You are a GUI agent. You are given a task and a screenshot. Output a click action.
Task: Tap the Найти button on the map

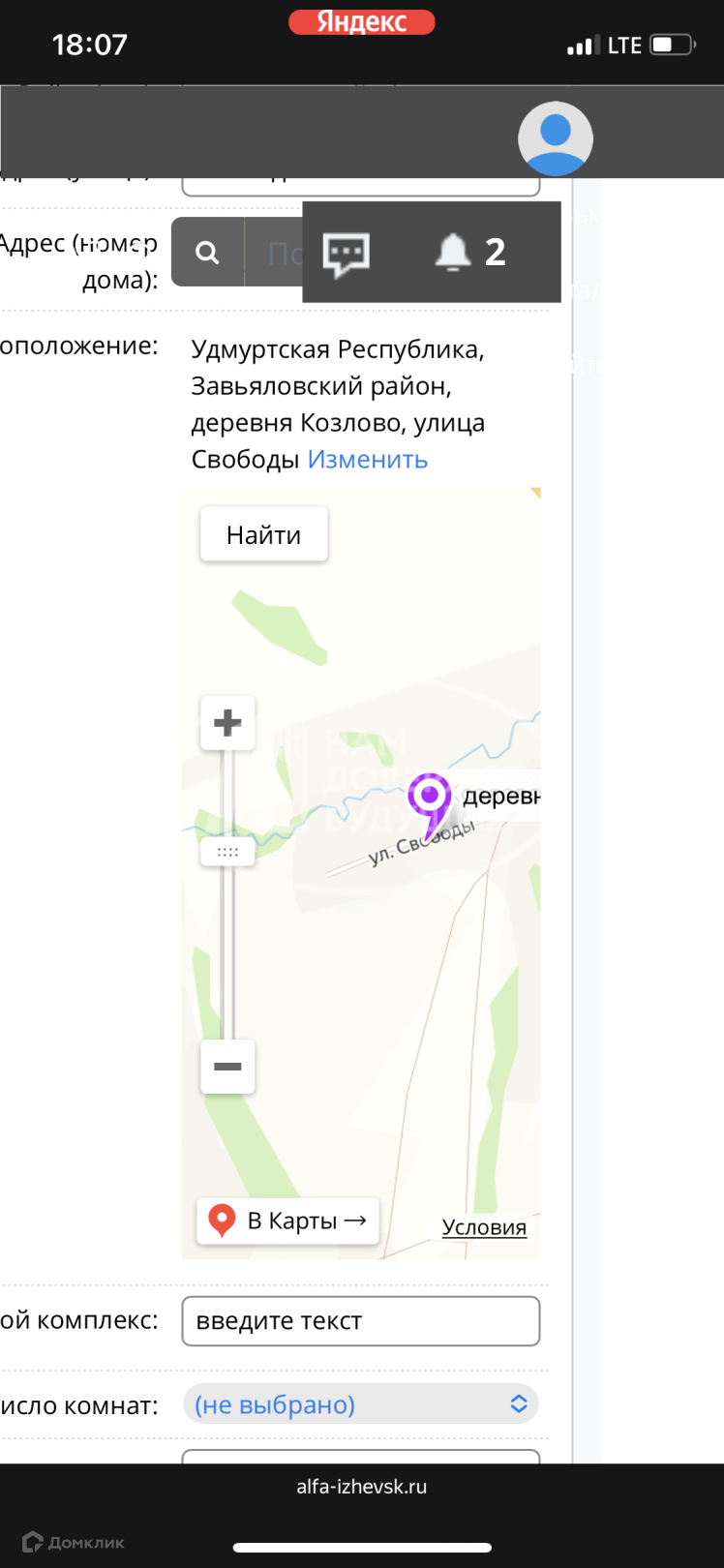(x=263, y=534)
